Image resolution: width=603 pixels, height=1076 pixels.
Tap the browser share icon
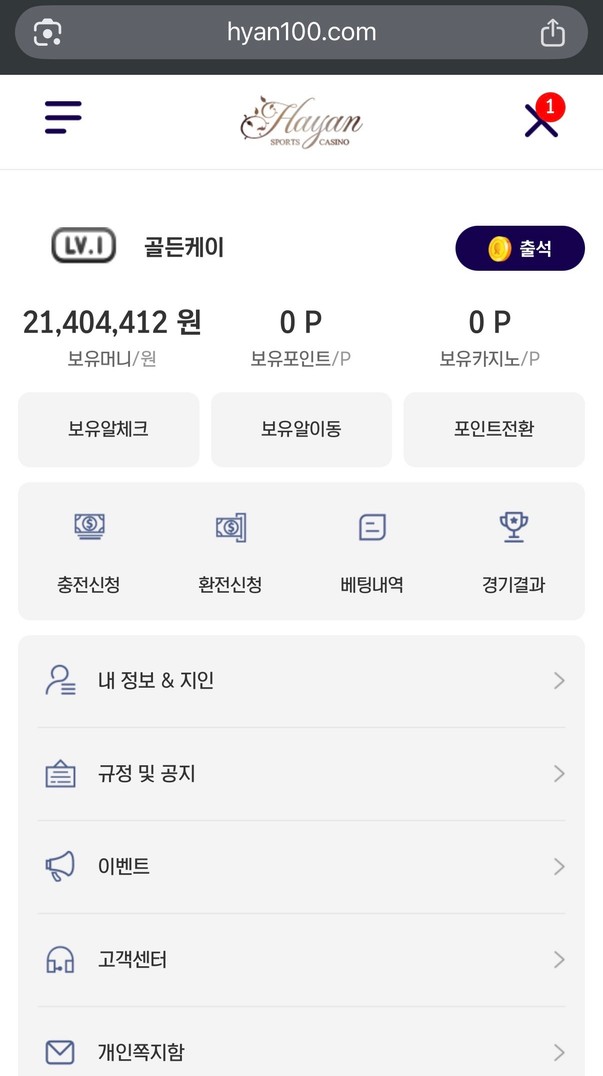553,33
